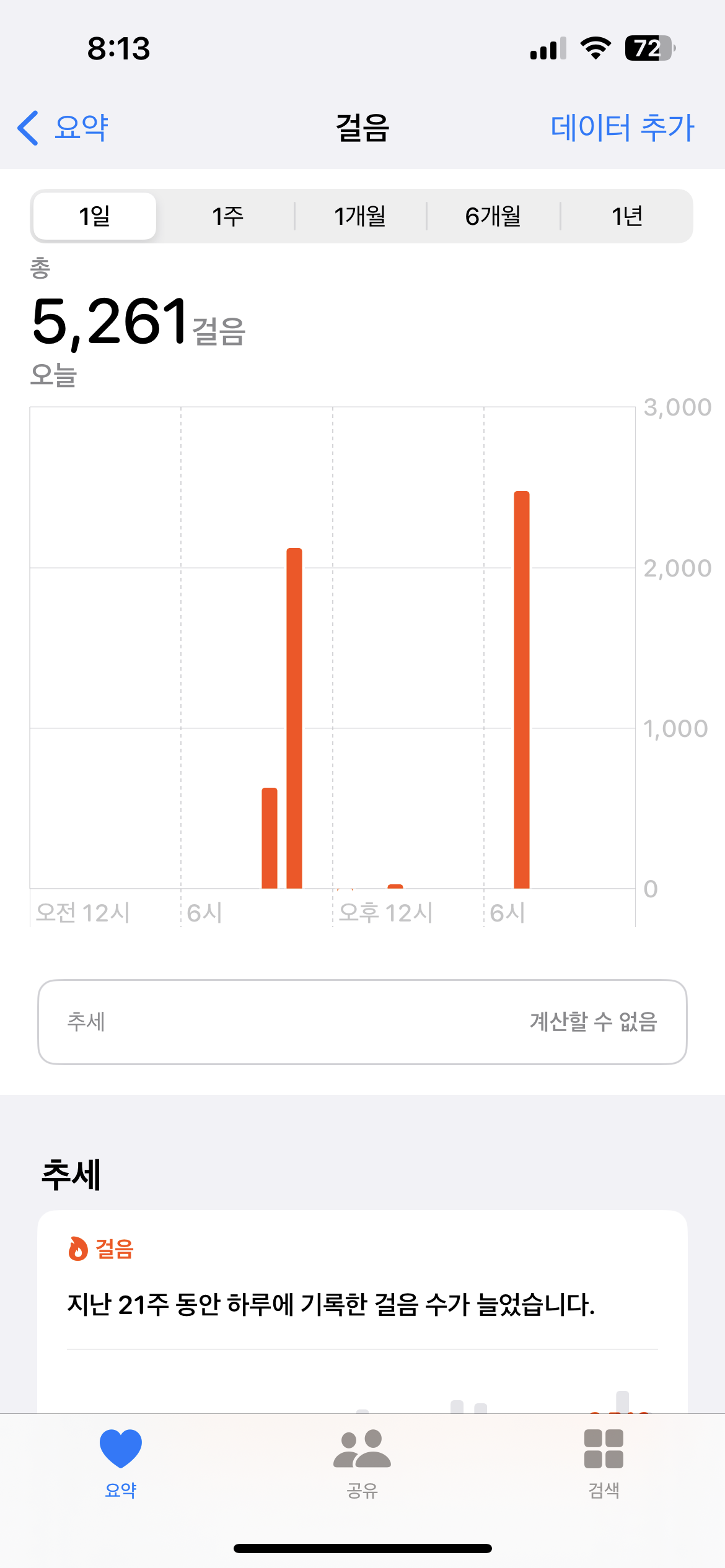Select the 1일 time range
The height and width of the screenshot is (1568, 725).
tap(95, 216)
